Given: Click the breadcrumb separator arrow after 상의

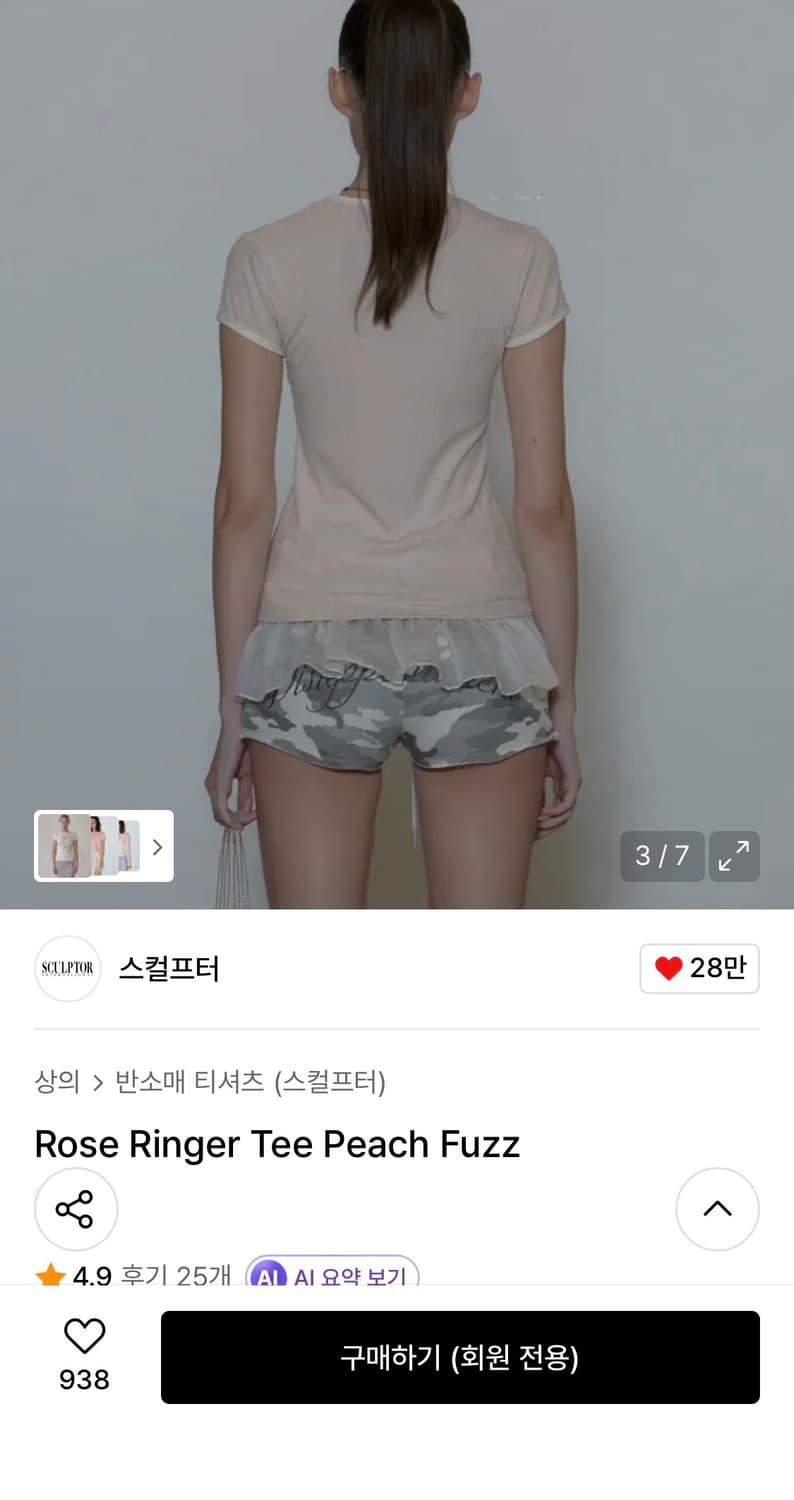Looking at the screenshot, I should point(97,1082).
